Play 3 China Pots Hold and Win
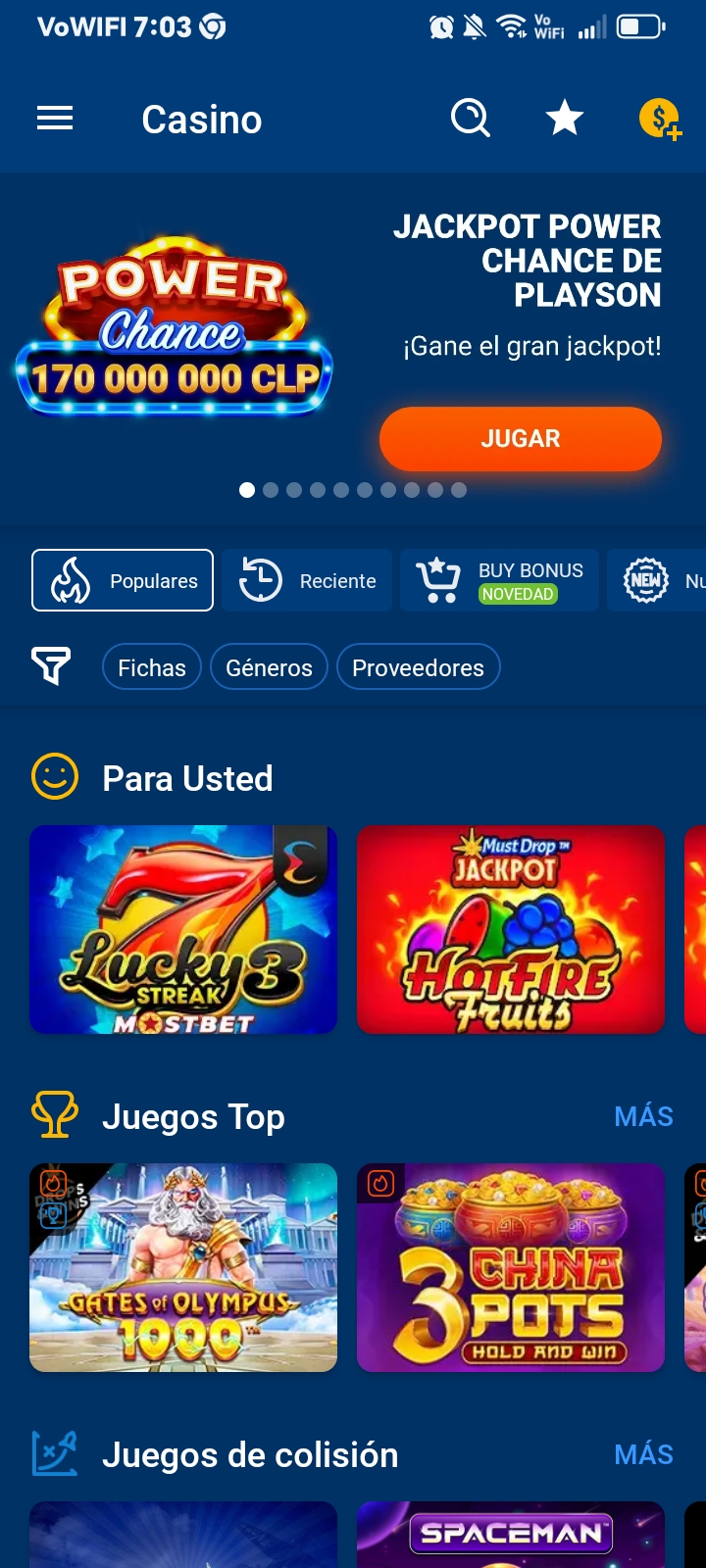The image size is (706, 1568). coord(511,1267)
